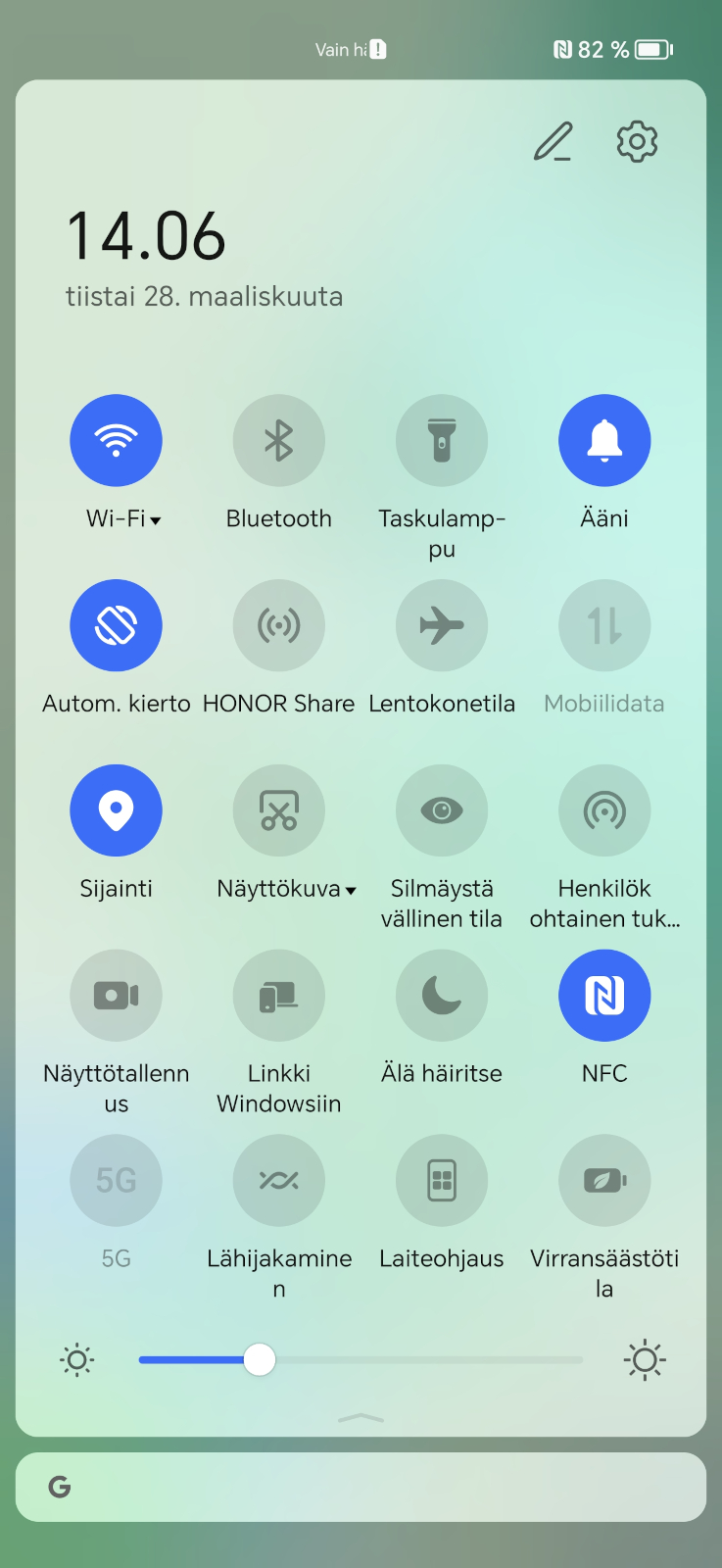Switch on Lentokonetila
722x1568 pixels.
(442, 625)
